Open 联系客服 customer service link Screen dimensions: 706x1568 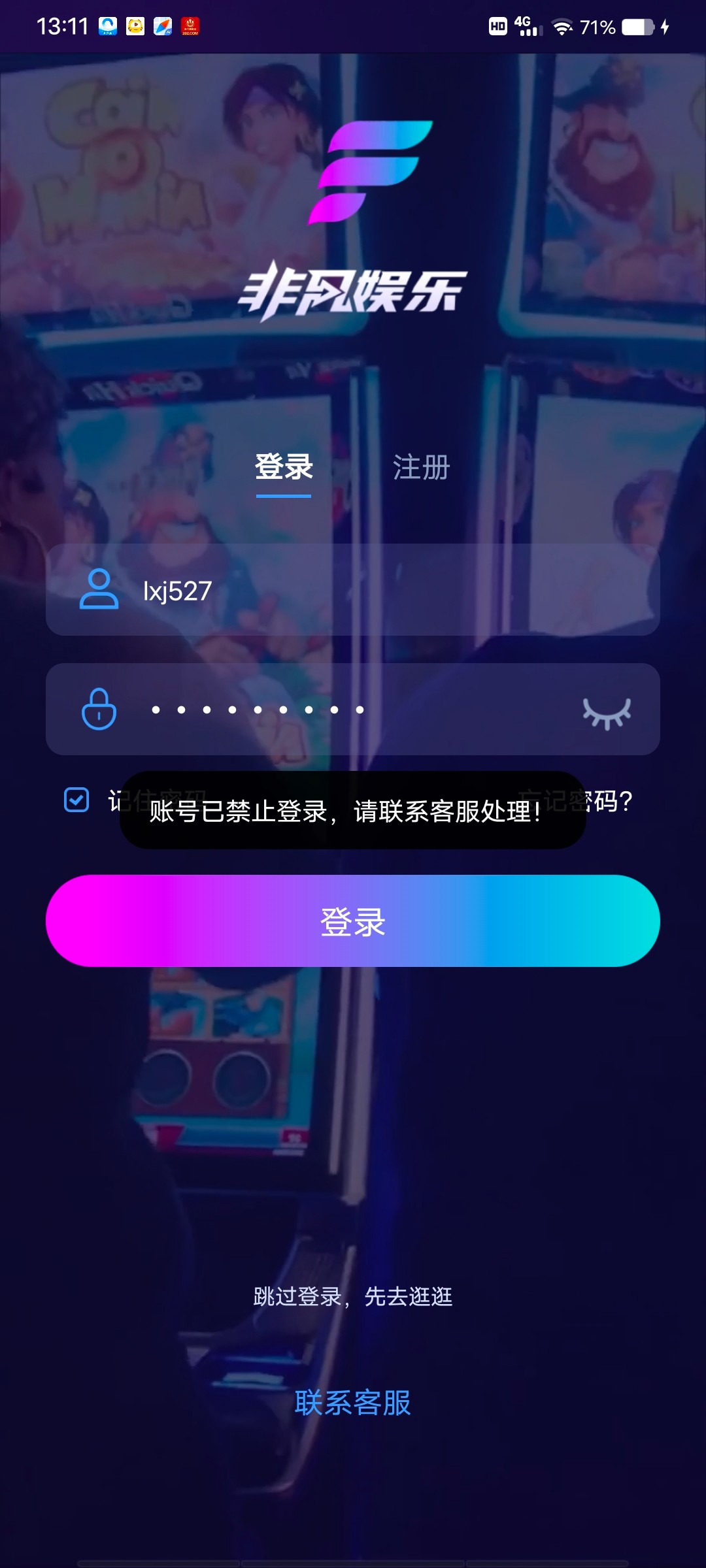(353, 1403)
